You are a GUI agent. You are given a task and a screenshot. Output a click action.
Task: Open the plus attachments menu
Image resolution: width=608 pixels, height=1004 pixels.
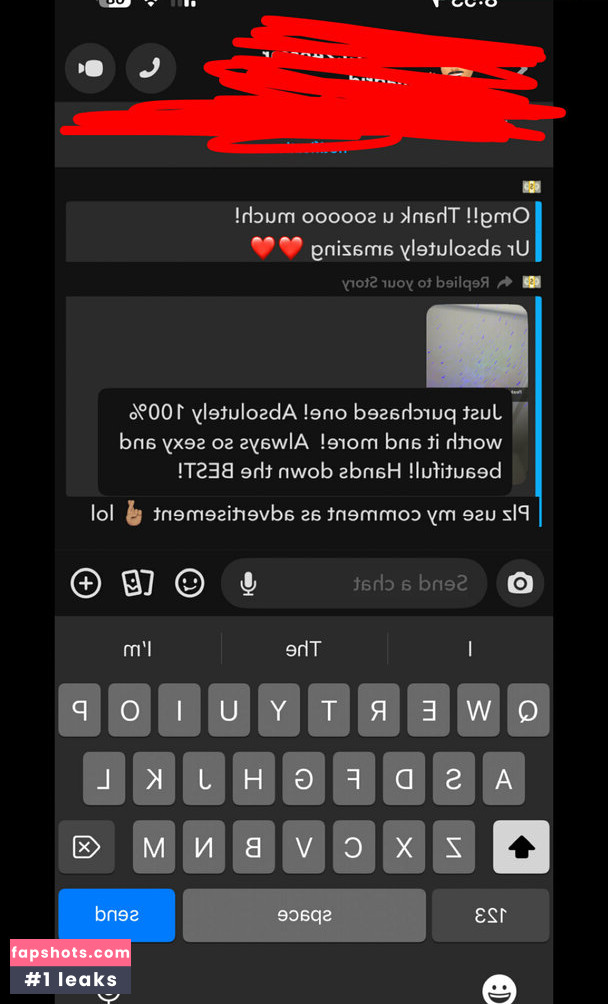[x=86, y=583]
